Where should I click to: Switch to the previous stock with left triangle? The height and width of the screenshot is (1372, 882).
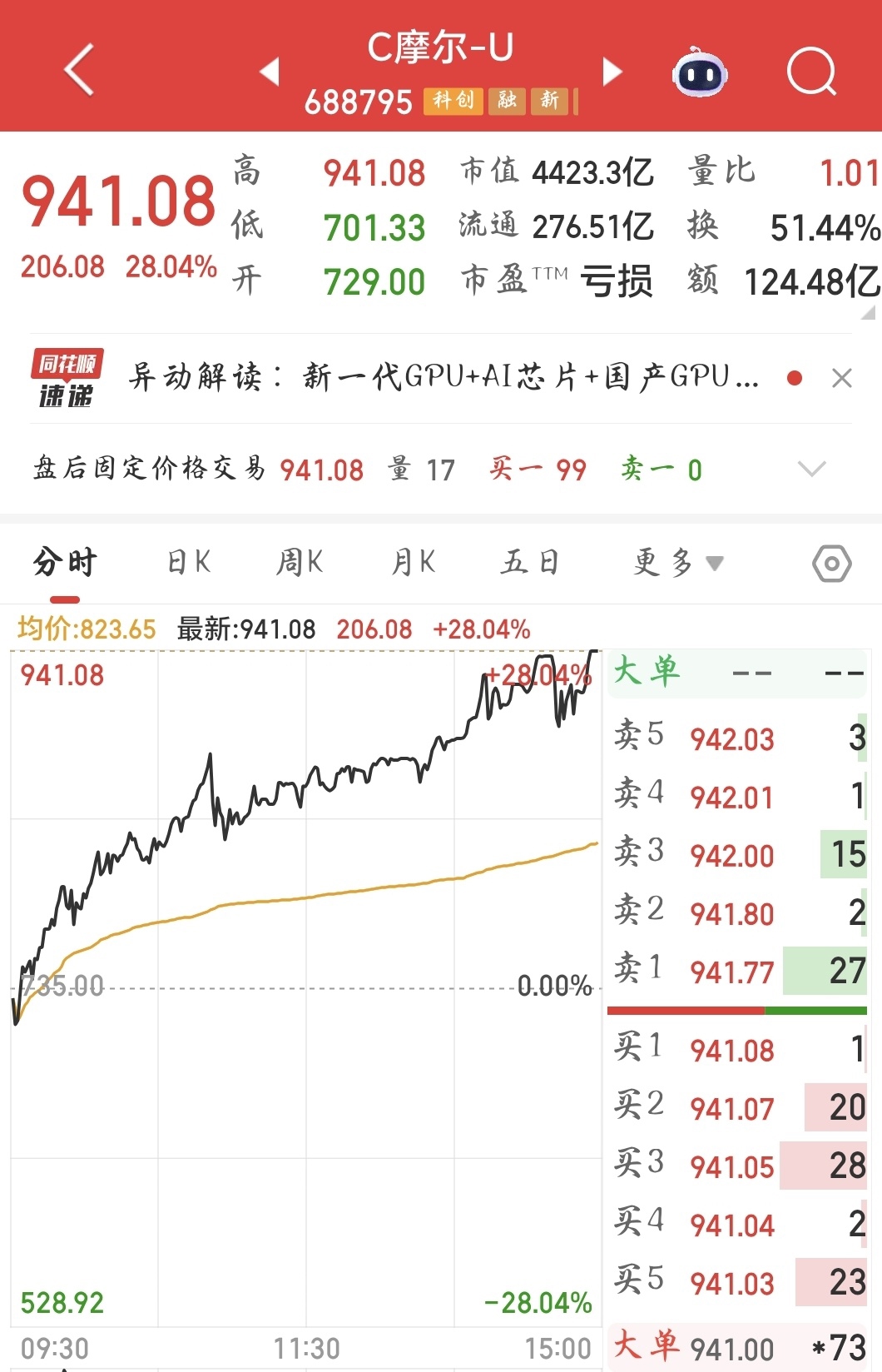pos(269,72)
